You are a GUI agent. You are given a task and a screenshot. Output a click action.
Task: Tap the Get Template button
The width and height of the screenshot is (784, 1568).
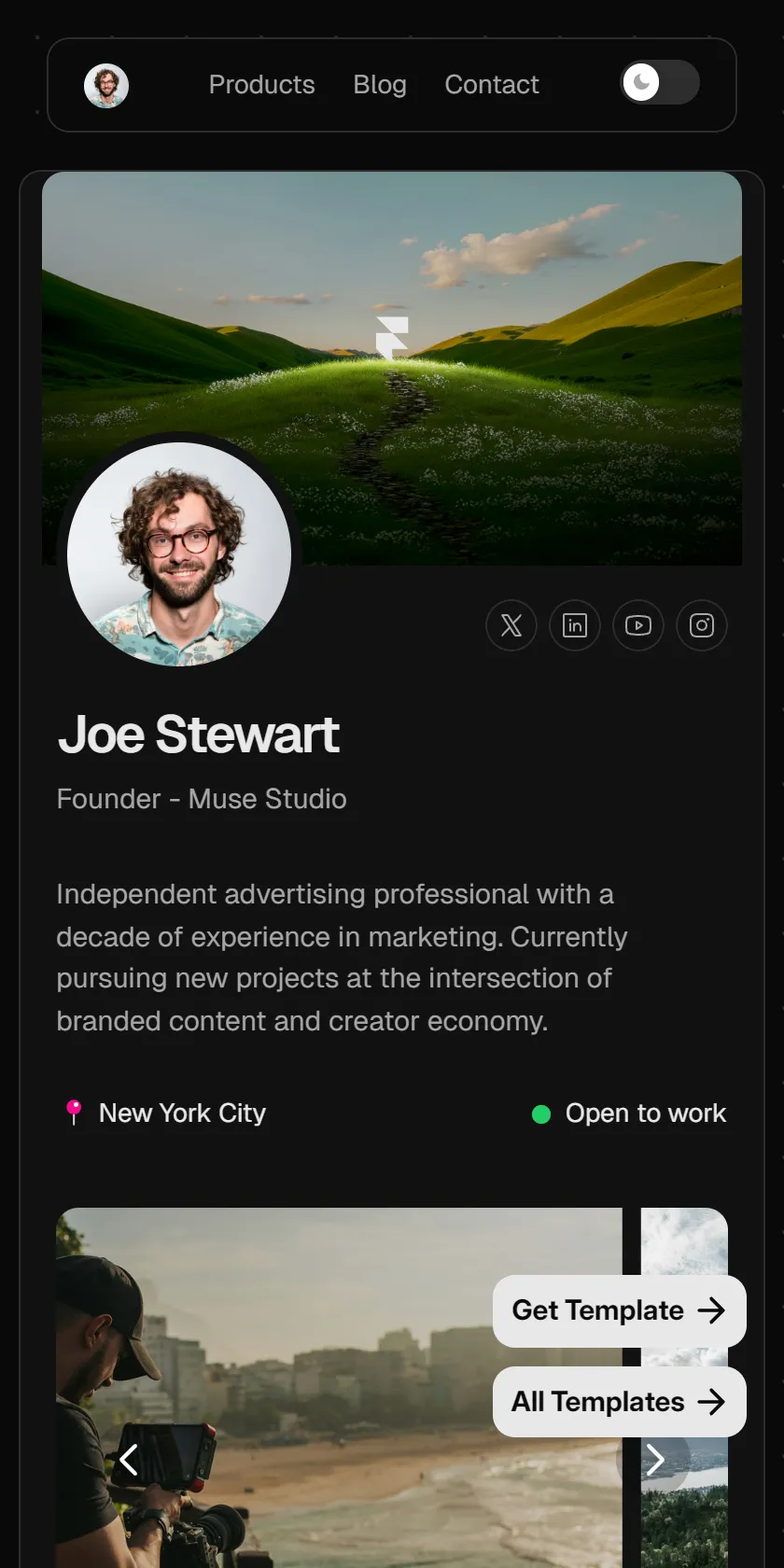coord(620,1310)
